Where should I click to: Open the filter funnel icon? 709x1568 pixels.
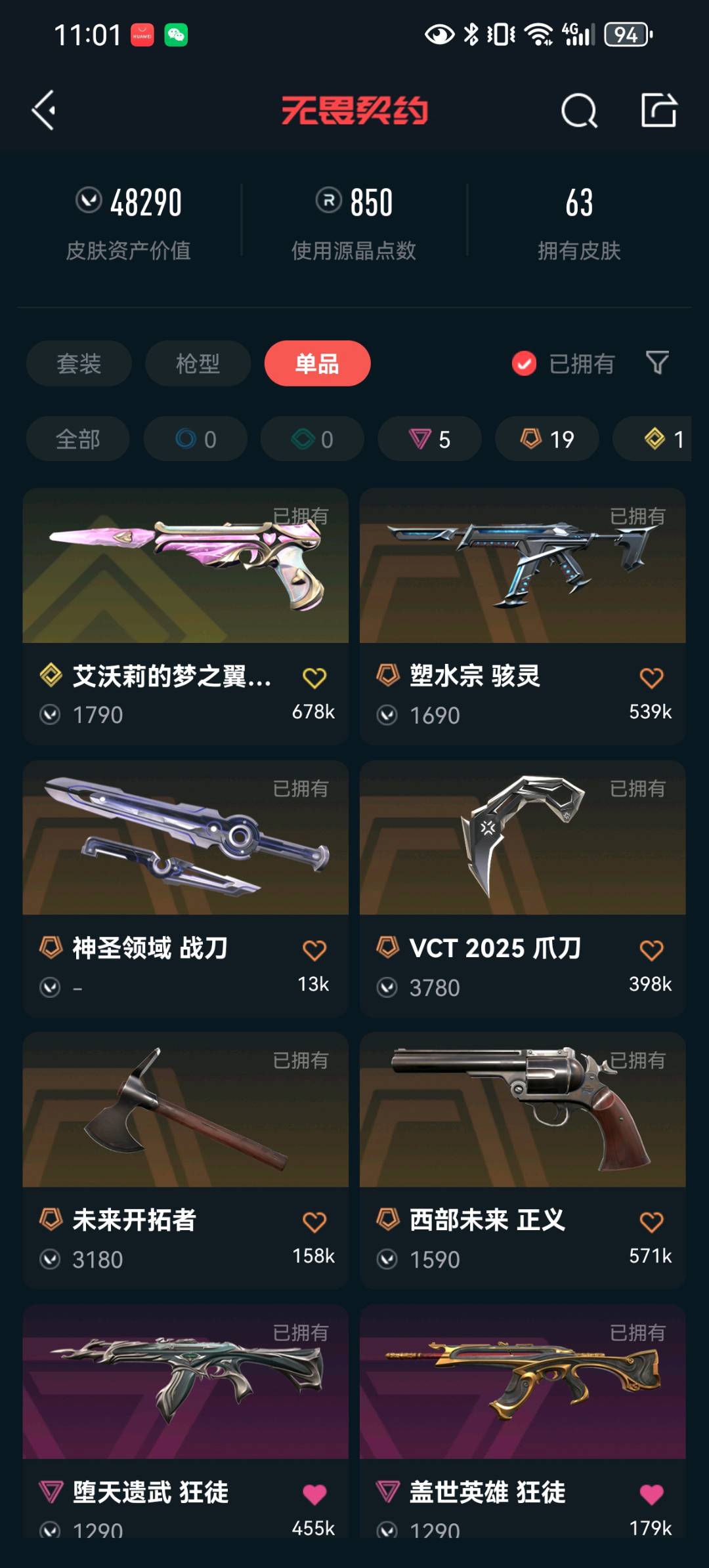657,362
